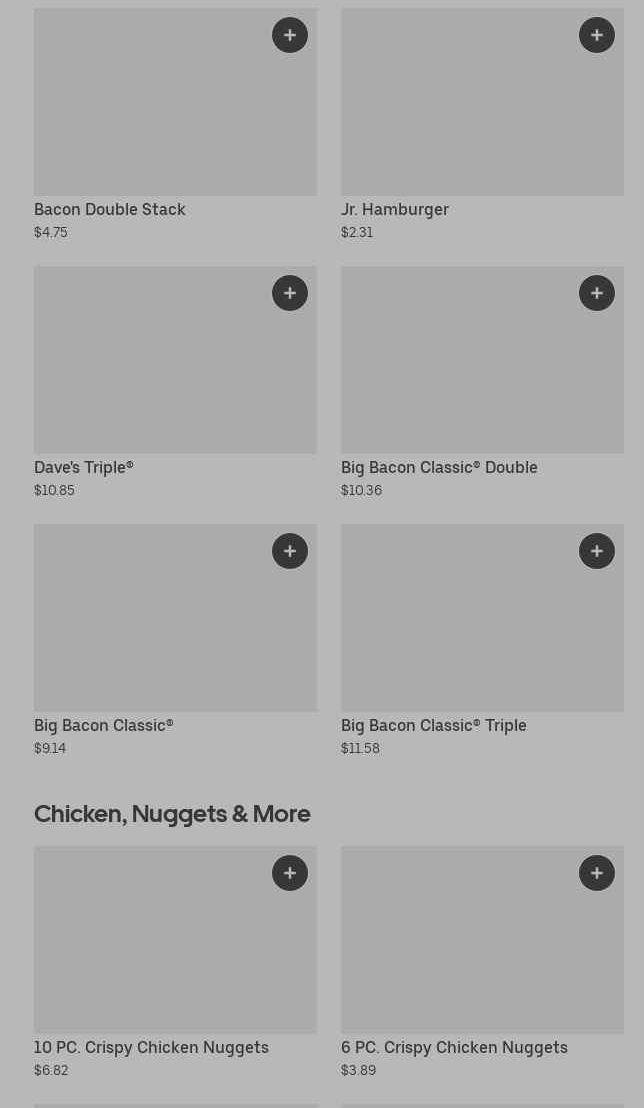
Task: Add the $9.14 Big Bacon Classic to cart
Action: pos(290,551)
